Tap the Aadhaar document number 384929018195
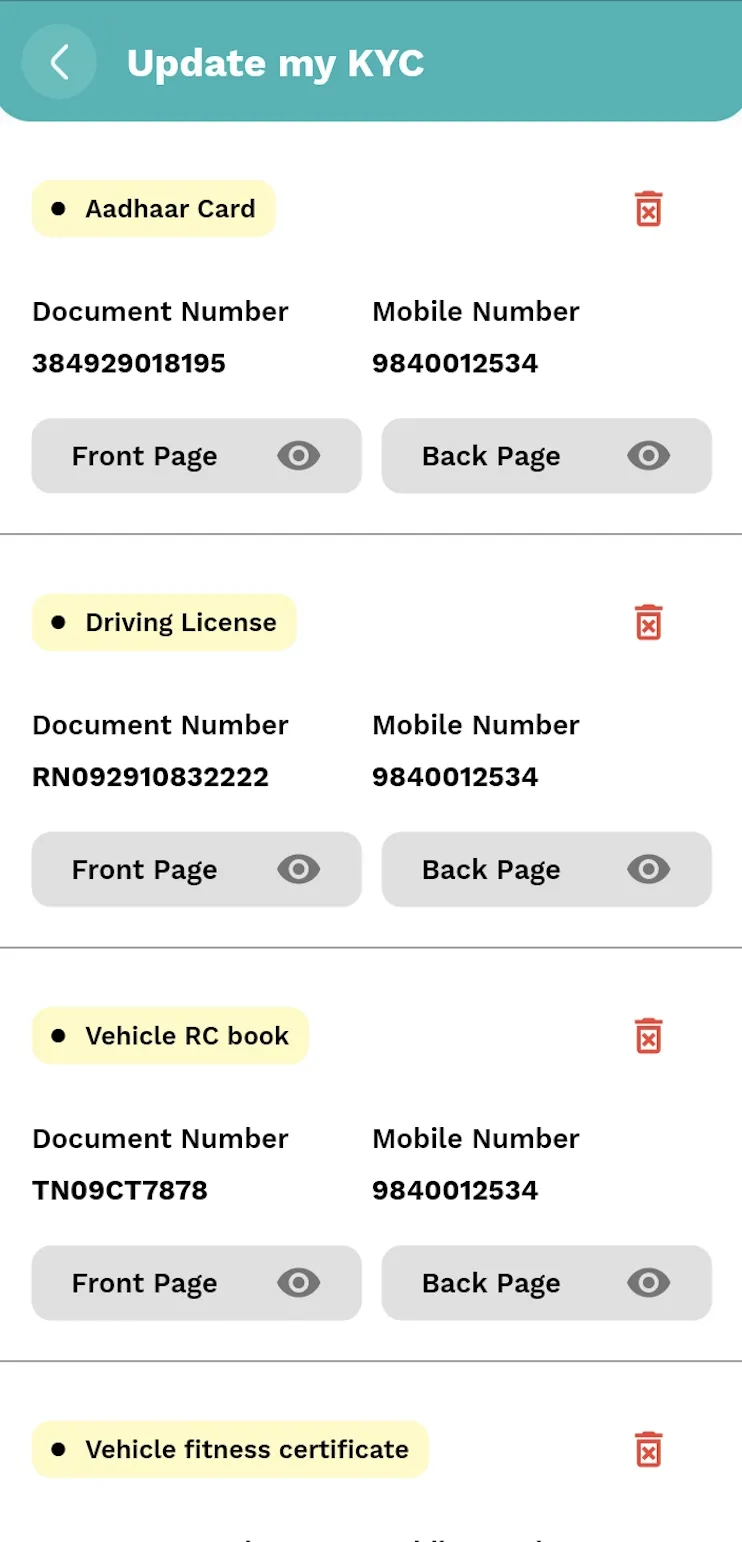This screenshot has height=1542, width=742. [x=128, y=362]
